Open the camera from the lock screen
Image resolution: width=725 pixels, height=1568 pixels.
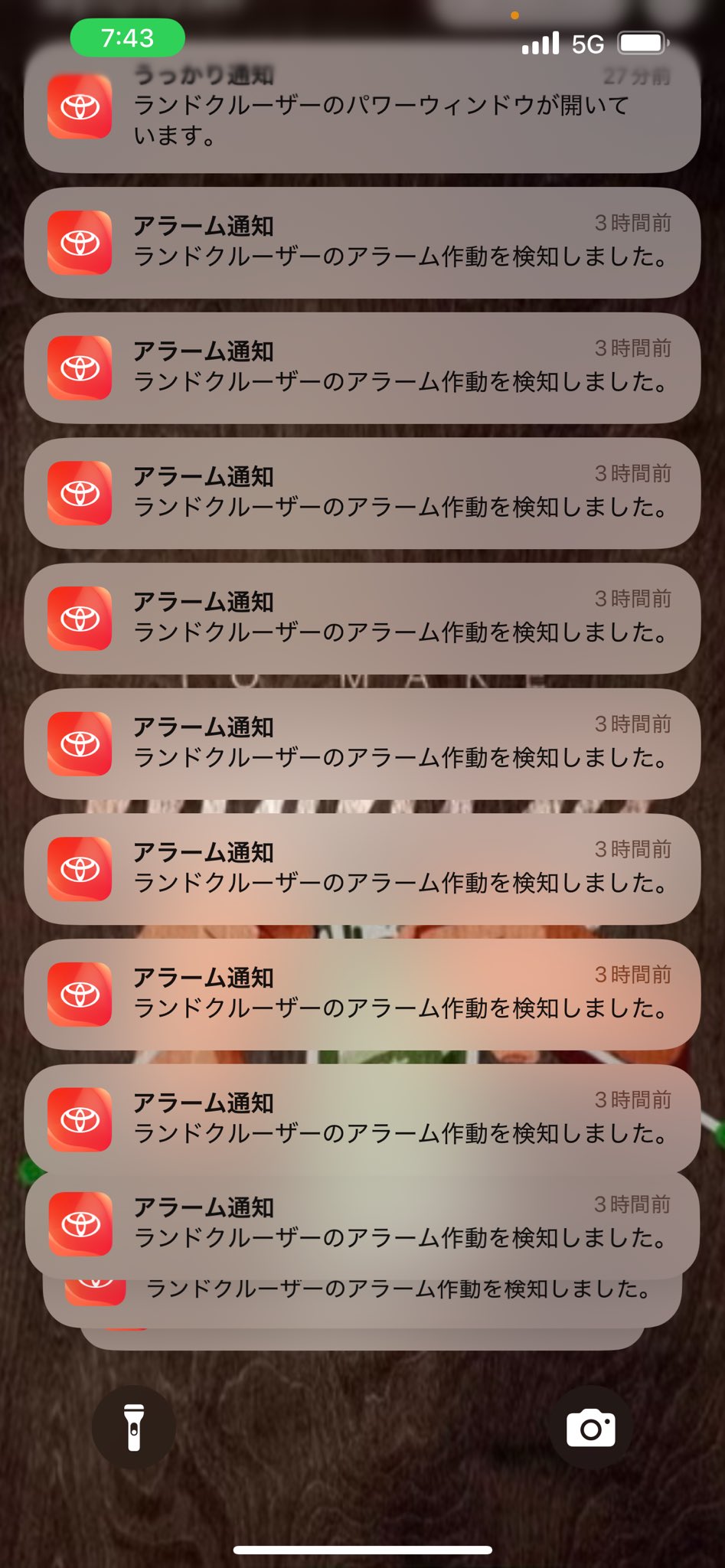click(x=591, y=1427)
